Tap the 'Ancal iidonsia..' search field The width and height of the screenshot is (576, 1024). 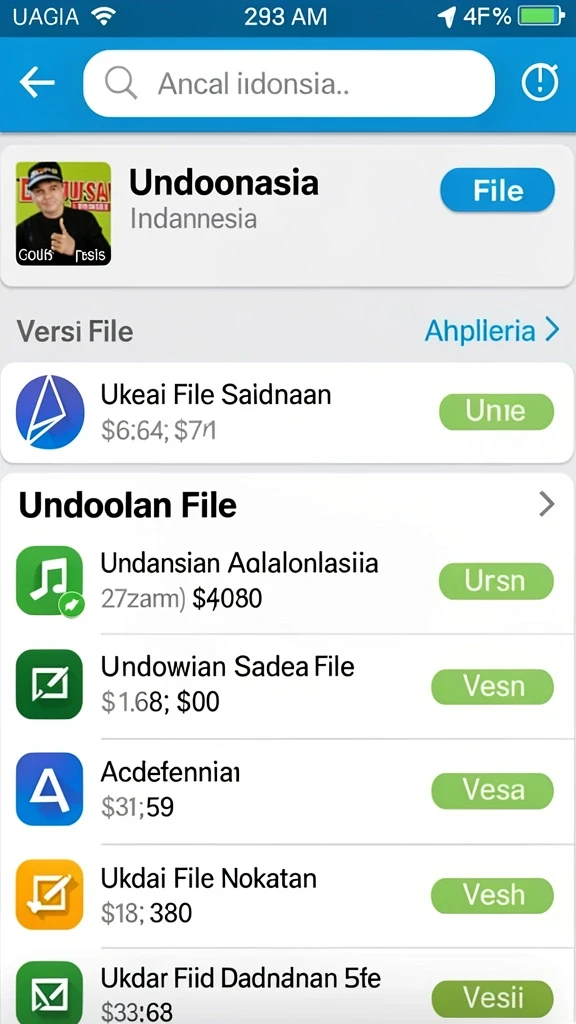[x=289, y=84]
